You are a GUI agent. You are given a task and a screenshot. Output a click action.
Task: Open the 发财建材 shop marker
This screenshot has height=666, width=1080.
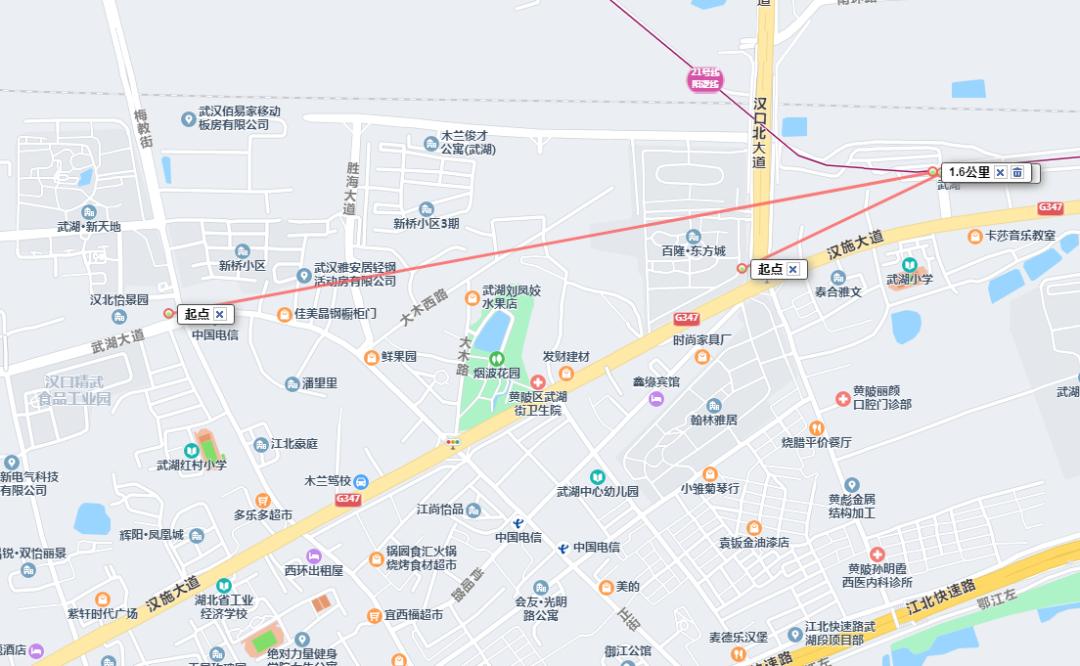coord(566,373)
